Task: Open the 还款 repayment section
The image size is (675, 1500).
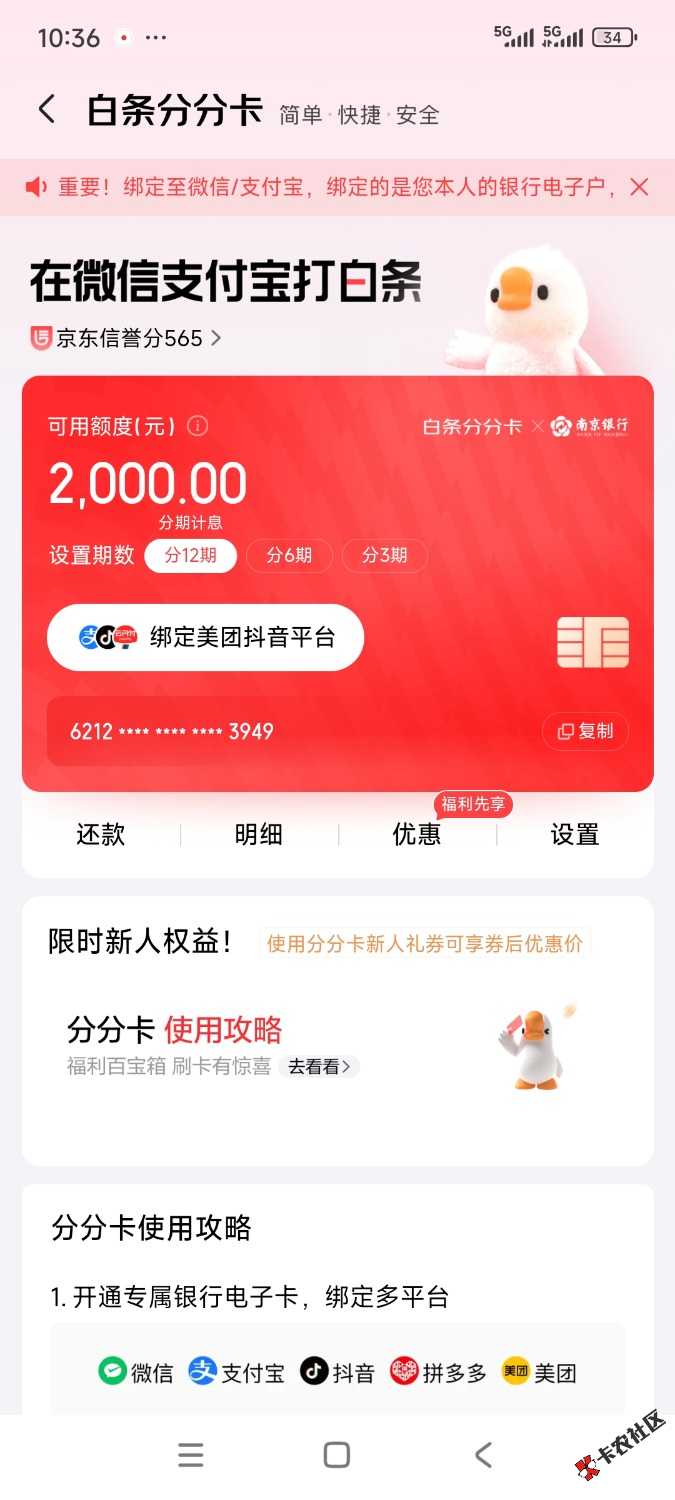Action: tap(101, 835)
